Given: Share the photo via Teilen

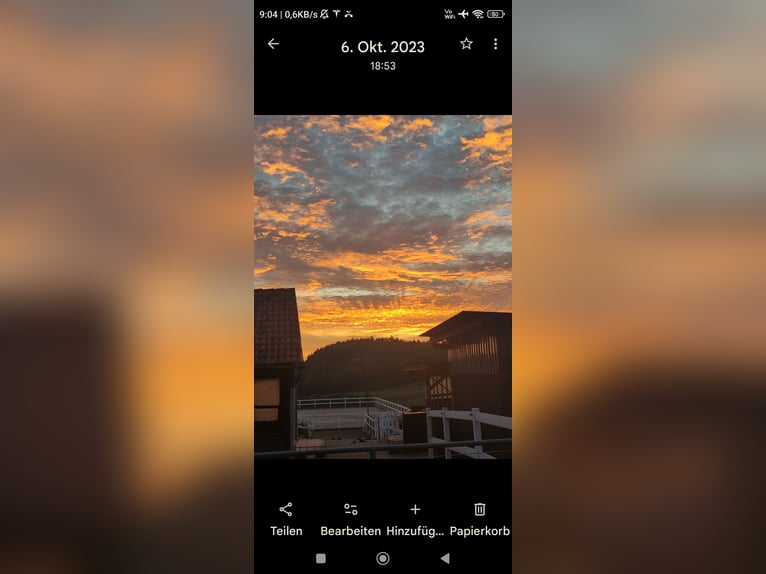Looking at the screenshot, I should pos(286,518).
